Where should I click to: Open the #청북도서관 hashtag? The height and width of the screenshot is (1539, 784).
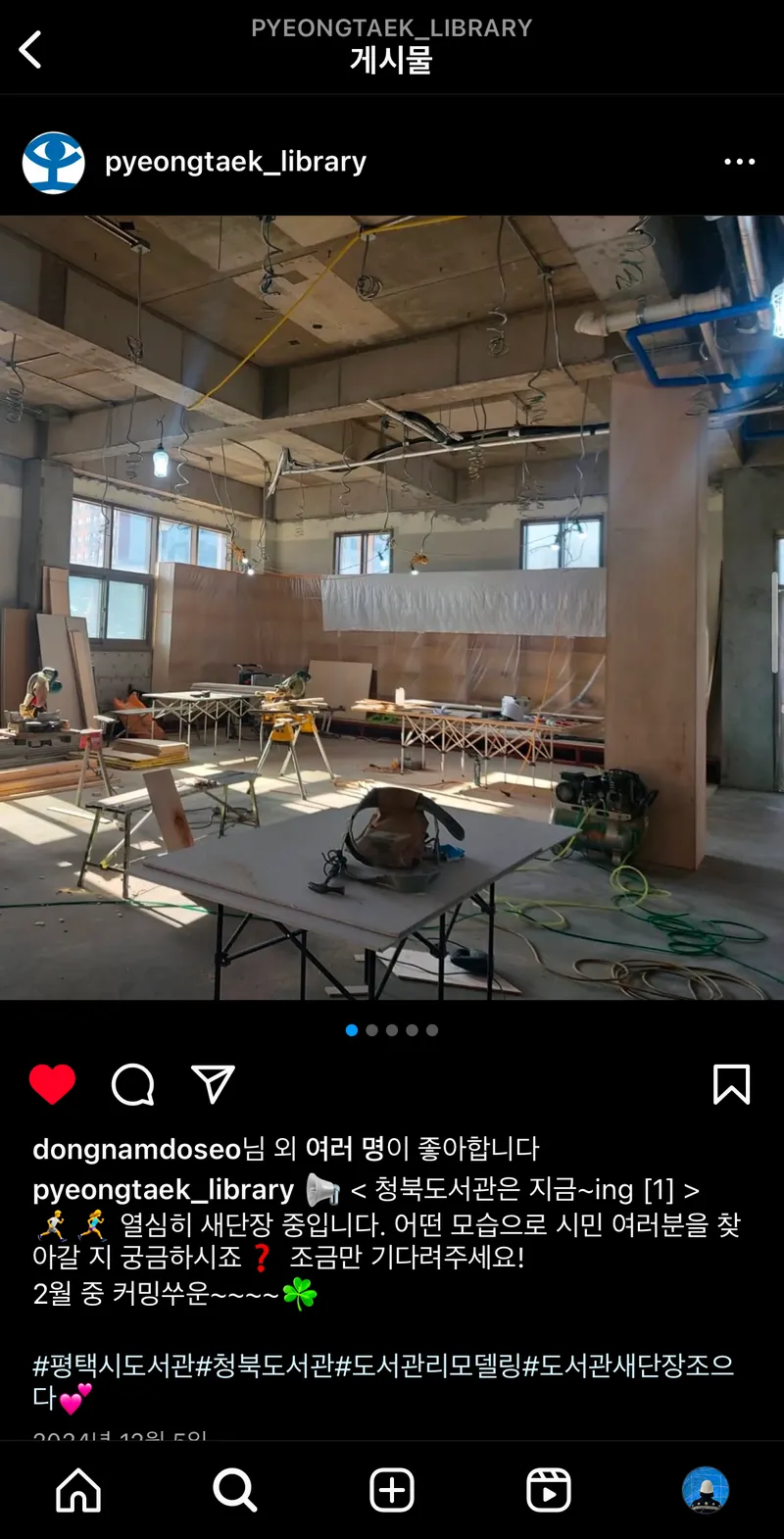pyautogui.click(x=265, y=1365)
